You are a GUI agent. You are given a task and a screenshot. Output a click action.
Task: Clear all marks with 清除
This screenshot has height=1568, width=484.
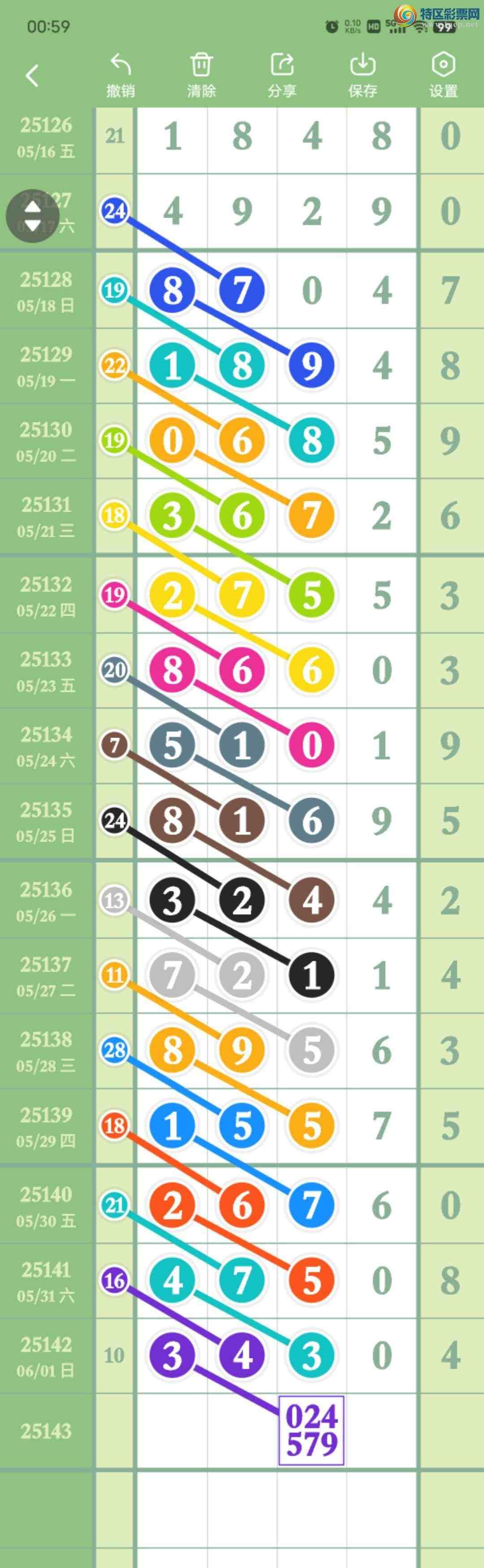(201, 76)
